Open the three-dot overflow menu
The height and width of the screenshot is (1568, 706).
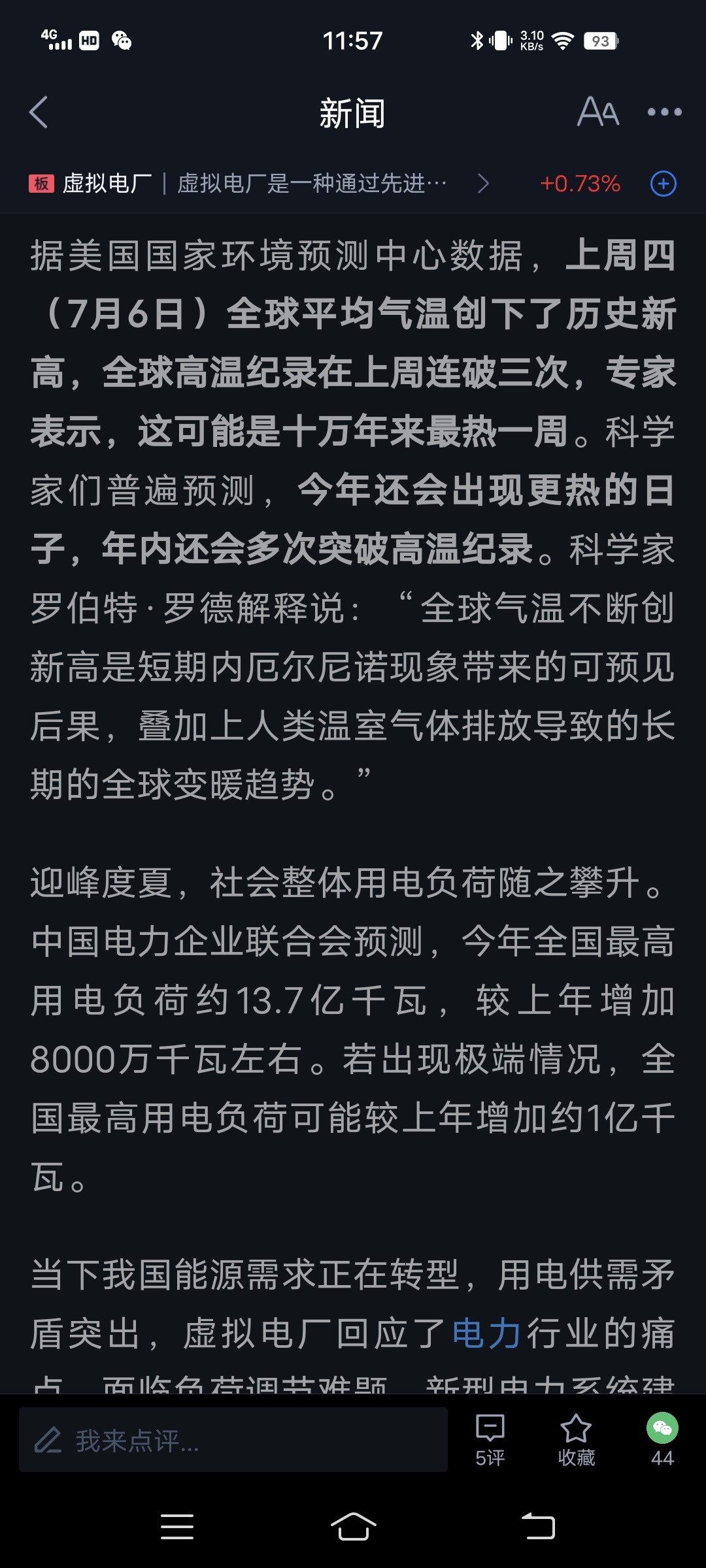(664, 112)
